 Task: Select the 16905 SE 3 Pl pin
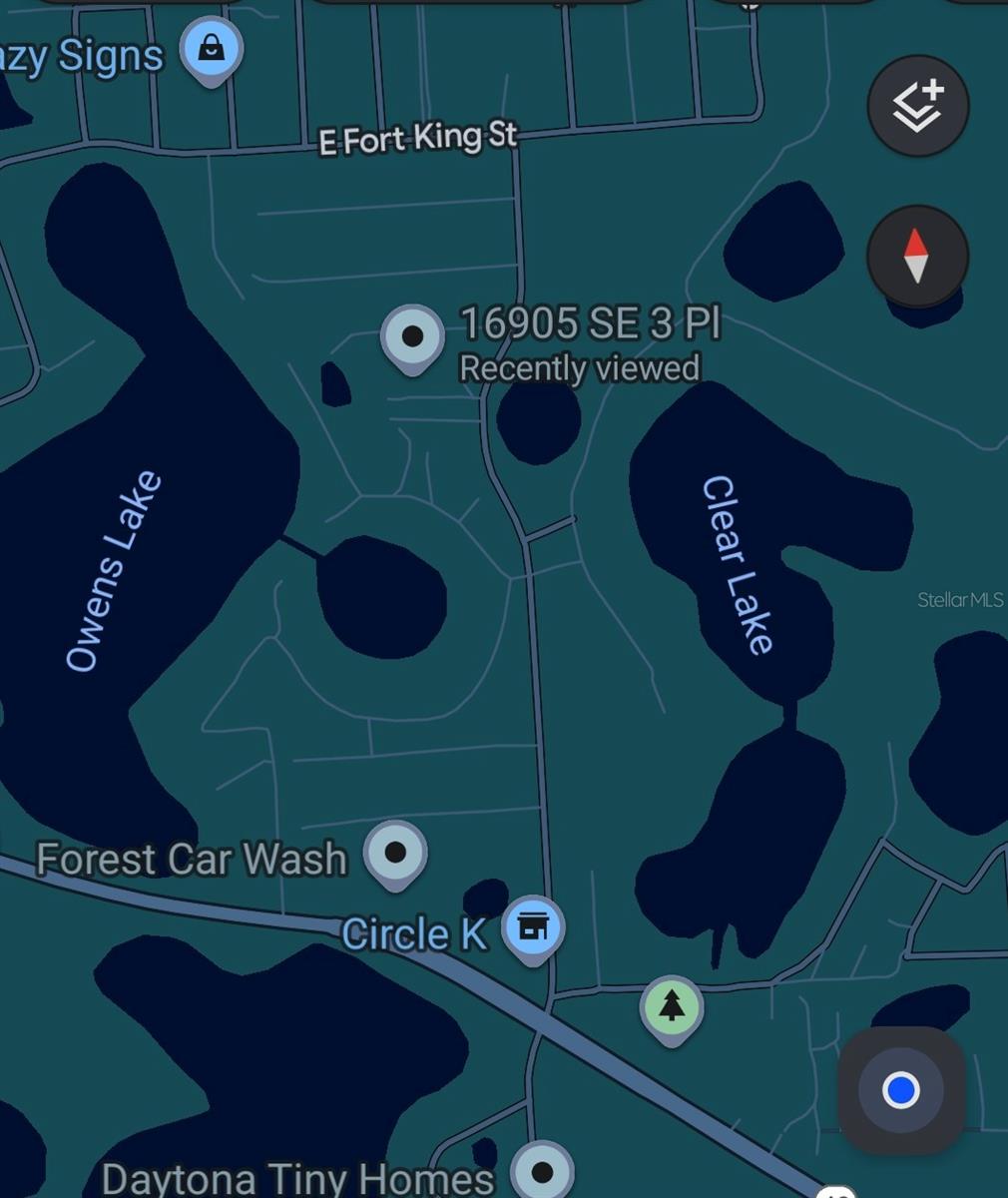tap(412, 336)
